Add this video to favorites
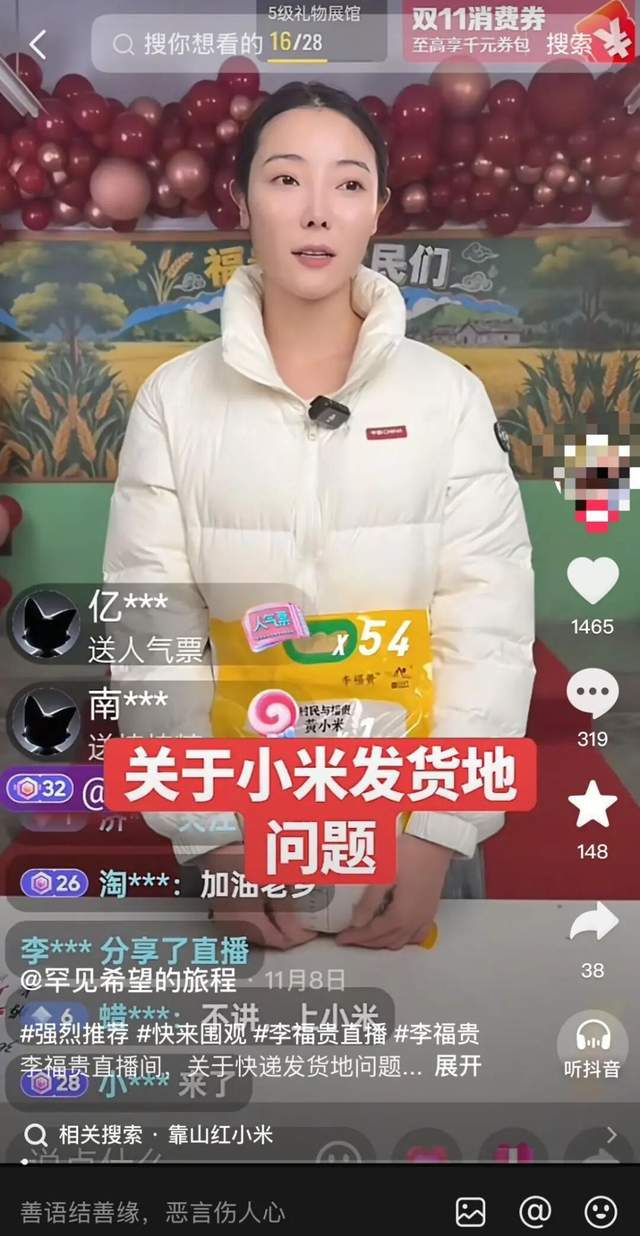Viewport: 640px width, 1236px height. click(592, 805)
